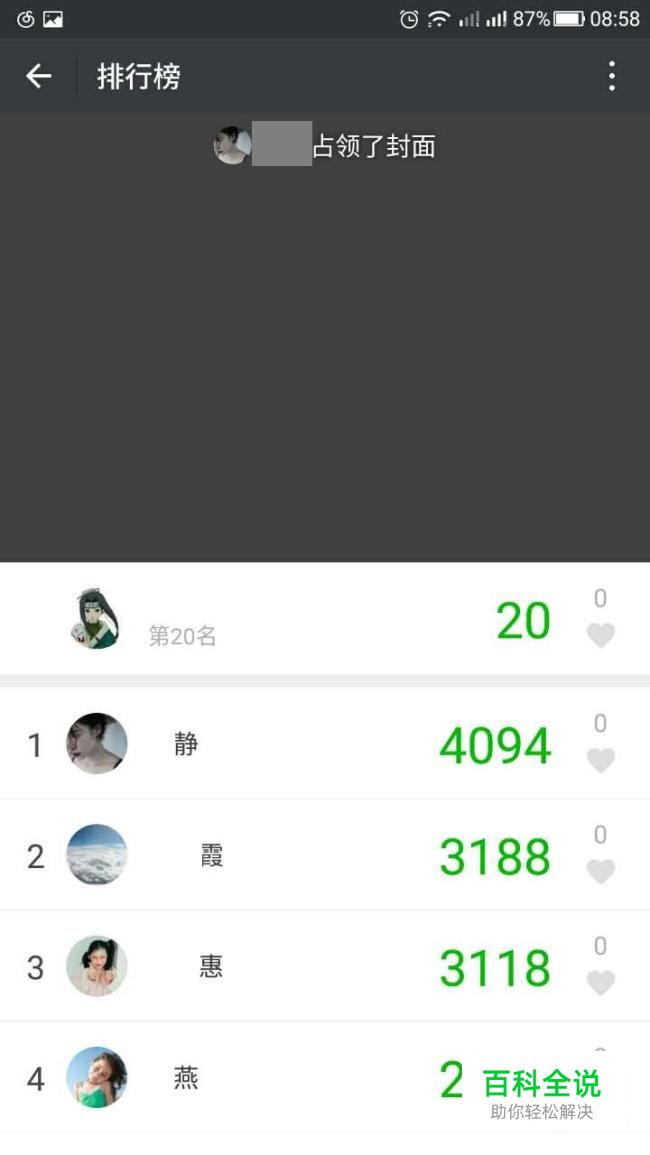Open the rank 2 row of 霞
Image resolution: width=650 pixels, height=1155 pixels.
pyautogui.click(x=300, y=855)
